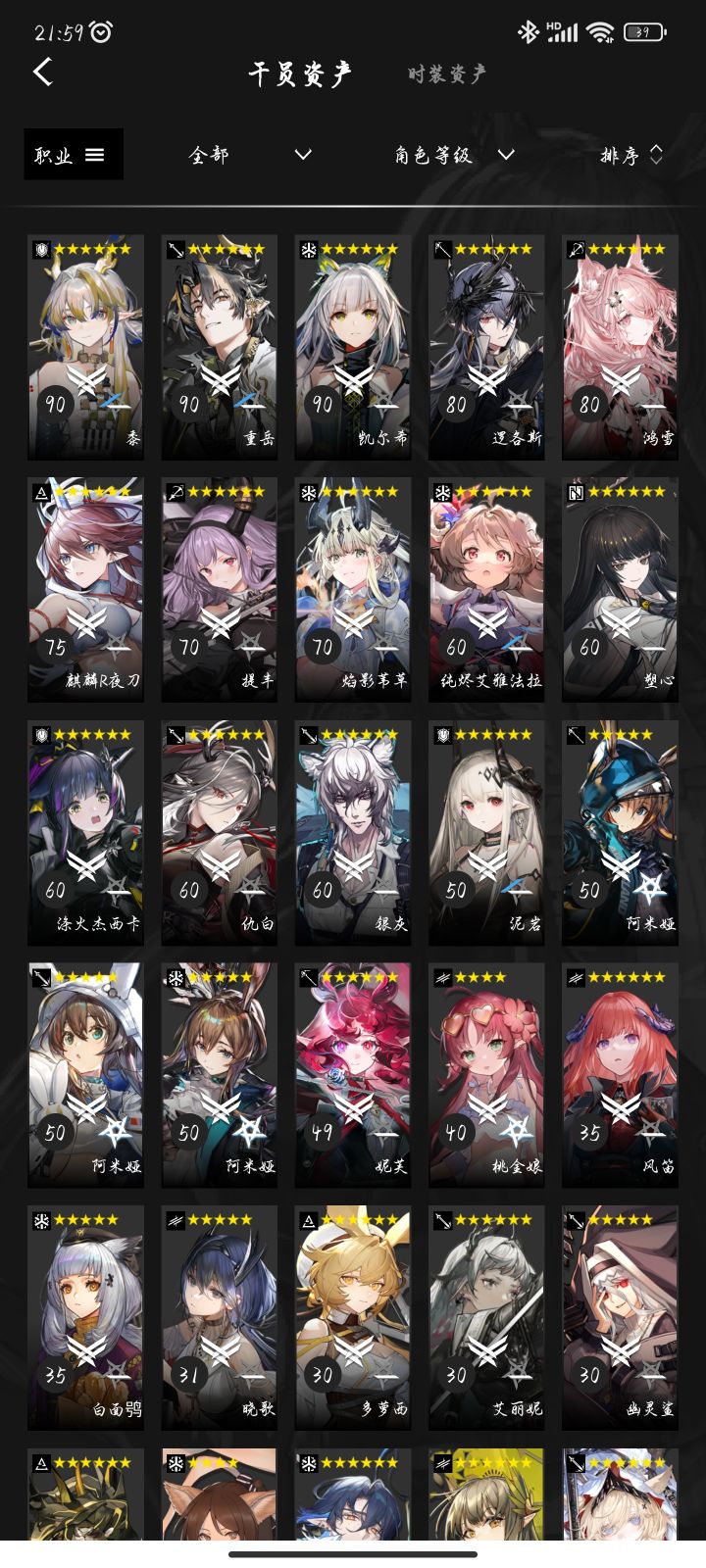
Task: Open operator card 涤火杰西卡
Action: point(86,833)
